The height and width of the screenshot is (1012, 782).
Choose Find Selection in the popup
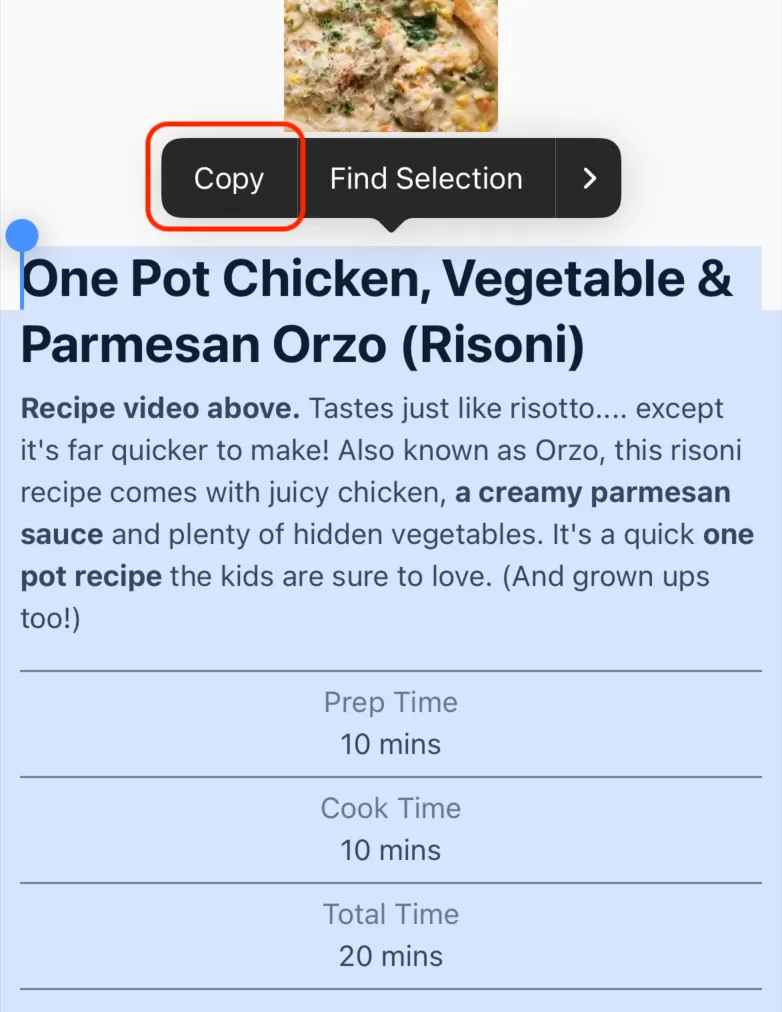tap(426, 178)
